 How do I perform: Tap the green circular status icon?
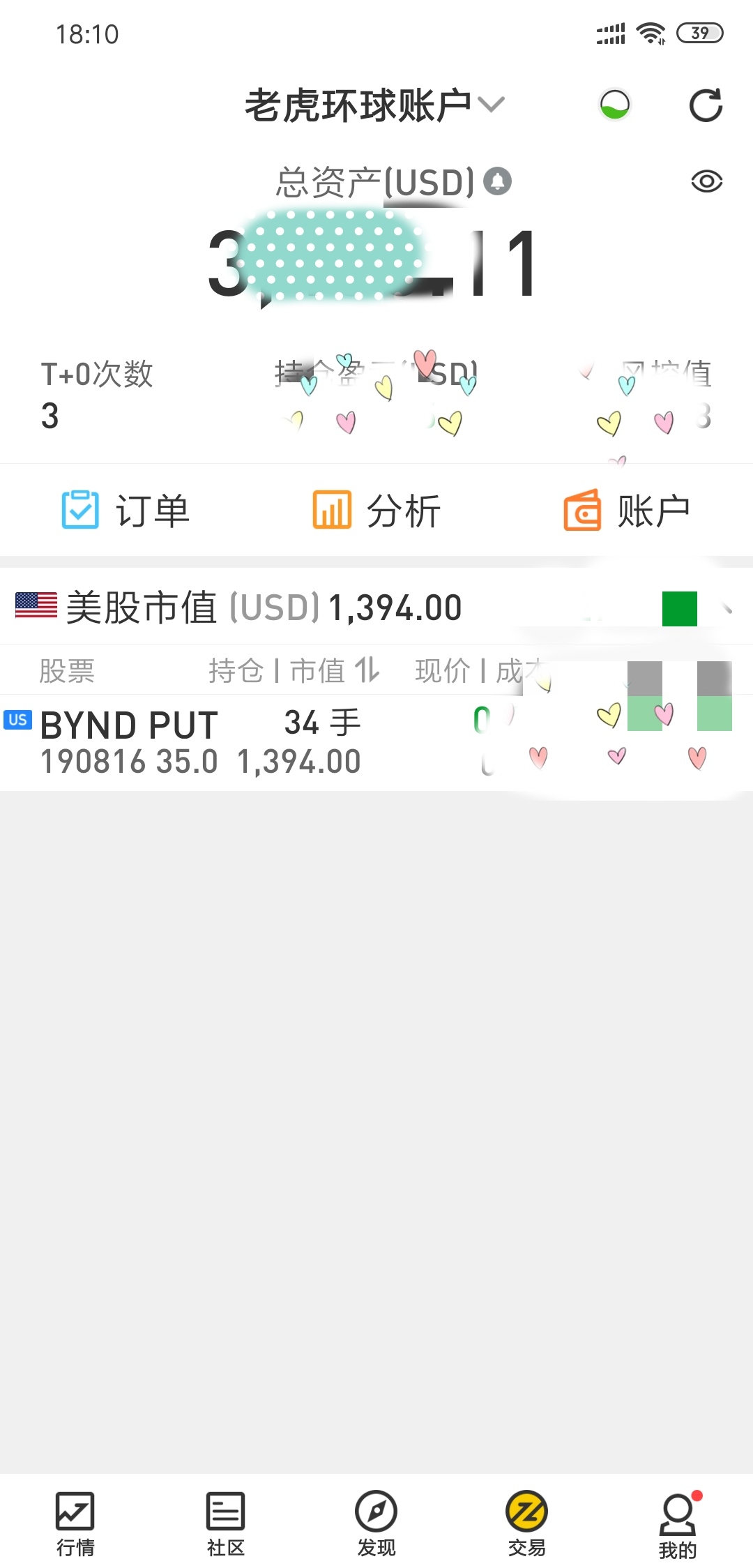(615, 105)
